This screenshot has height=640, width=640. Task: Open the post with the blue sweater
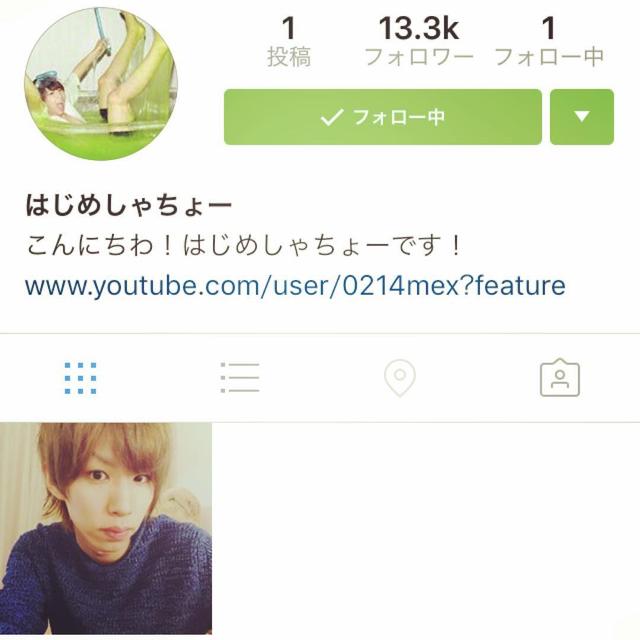coord(106,528)
